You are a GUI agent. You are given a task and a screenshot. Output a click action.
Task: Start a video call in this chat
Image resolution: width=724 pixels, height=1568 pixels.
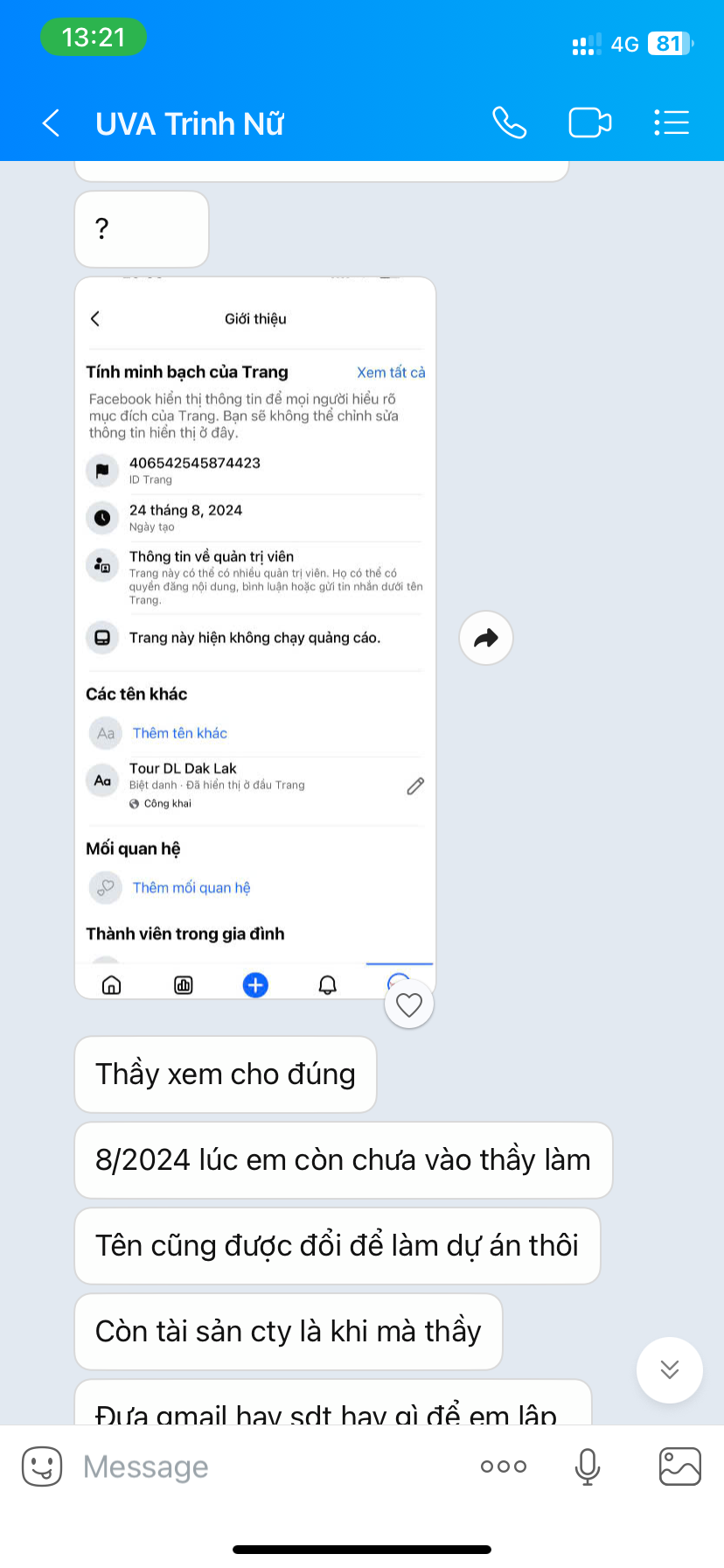(x=590, y=123)
